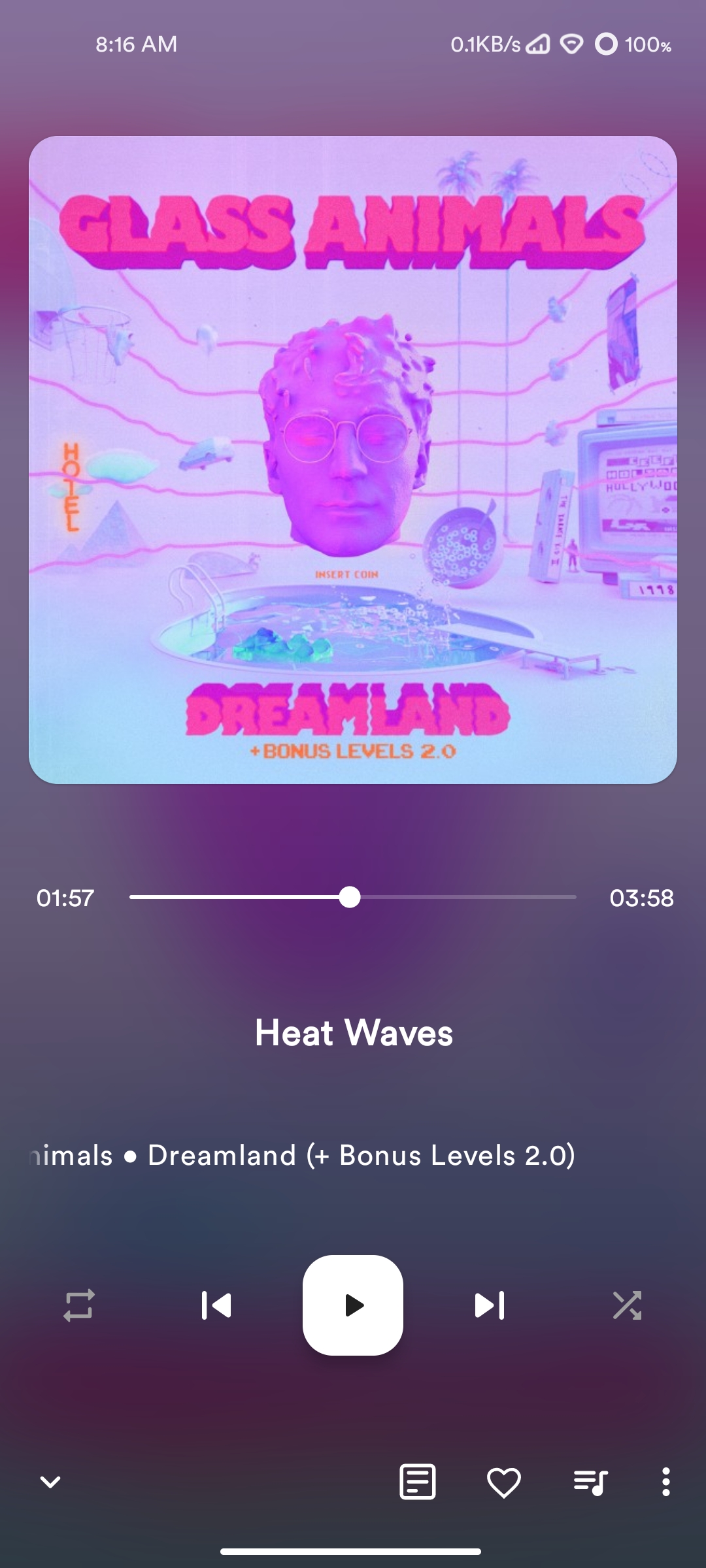
Task: Open the playing queue
Action: [x=590, y=1482]
